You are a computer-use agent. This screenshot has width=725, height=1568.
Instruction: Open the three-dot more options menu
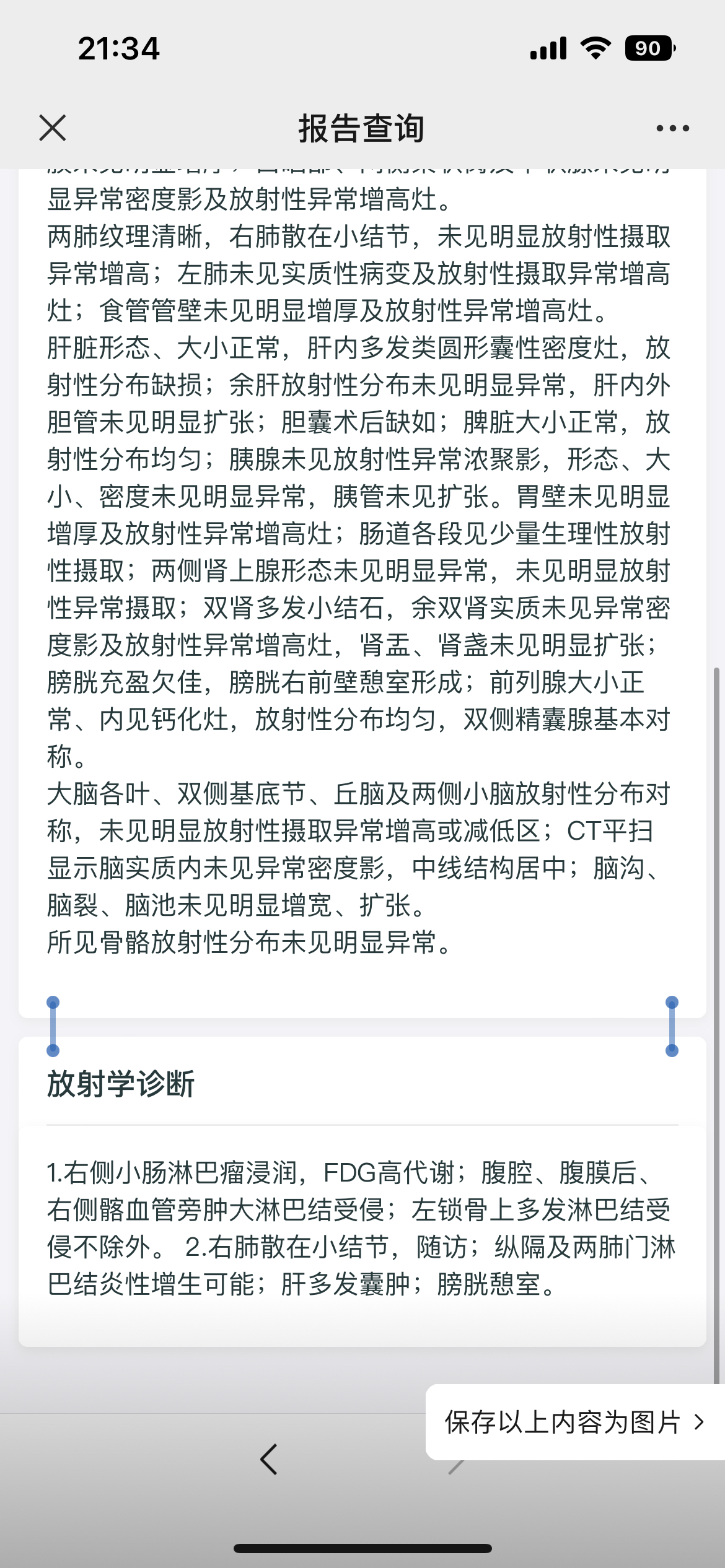tap(672, 128)
